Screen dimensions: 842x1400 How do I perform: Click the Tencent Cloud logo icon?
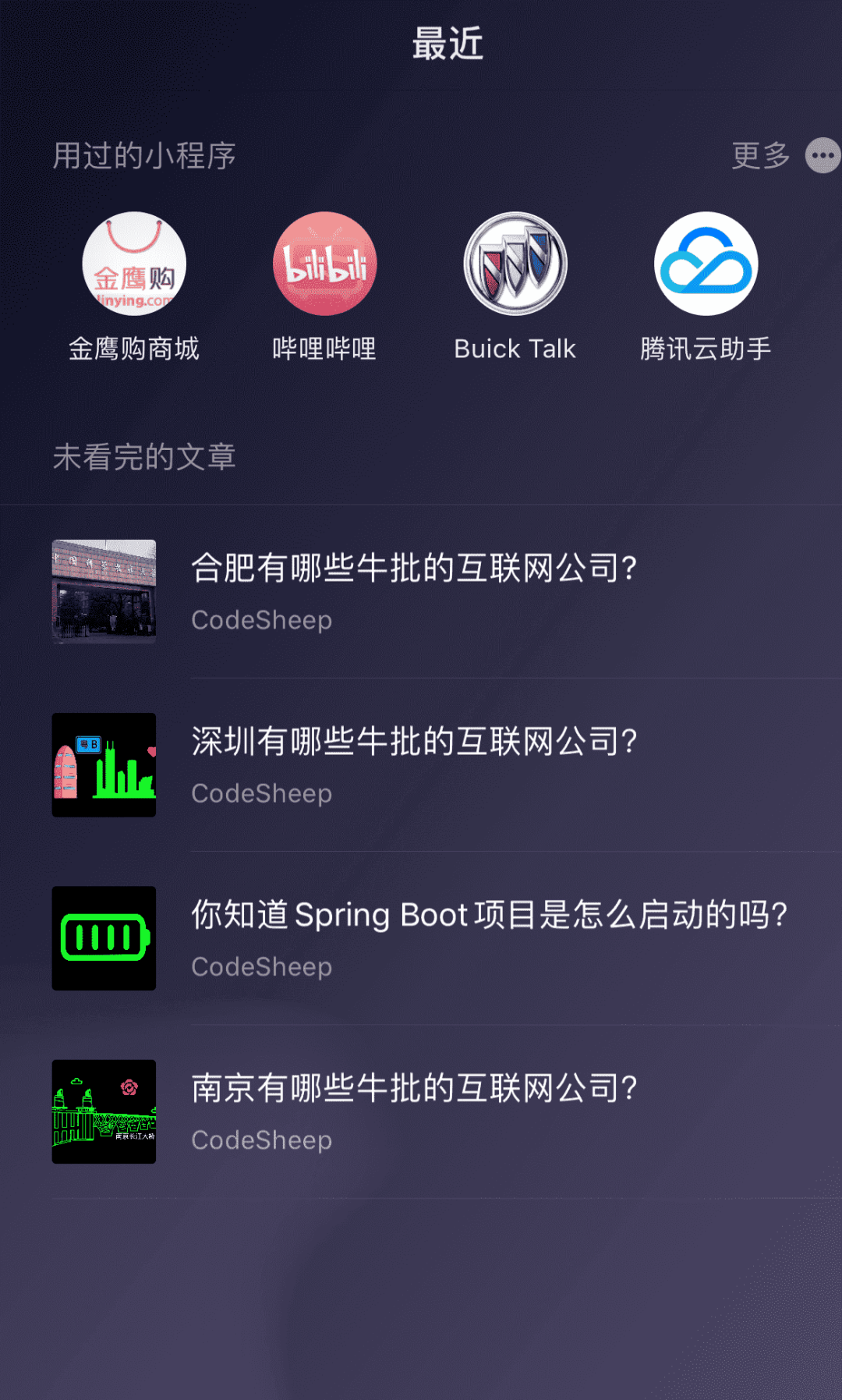[x=705, y=264]
